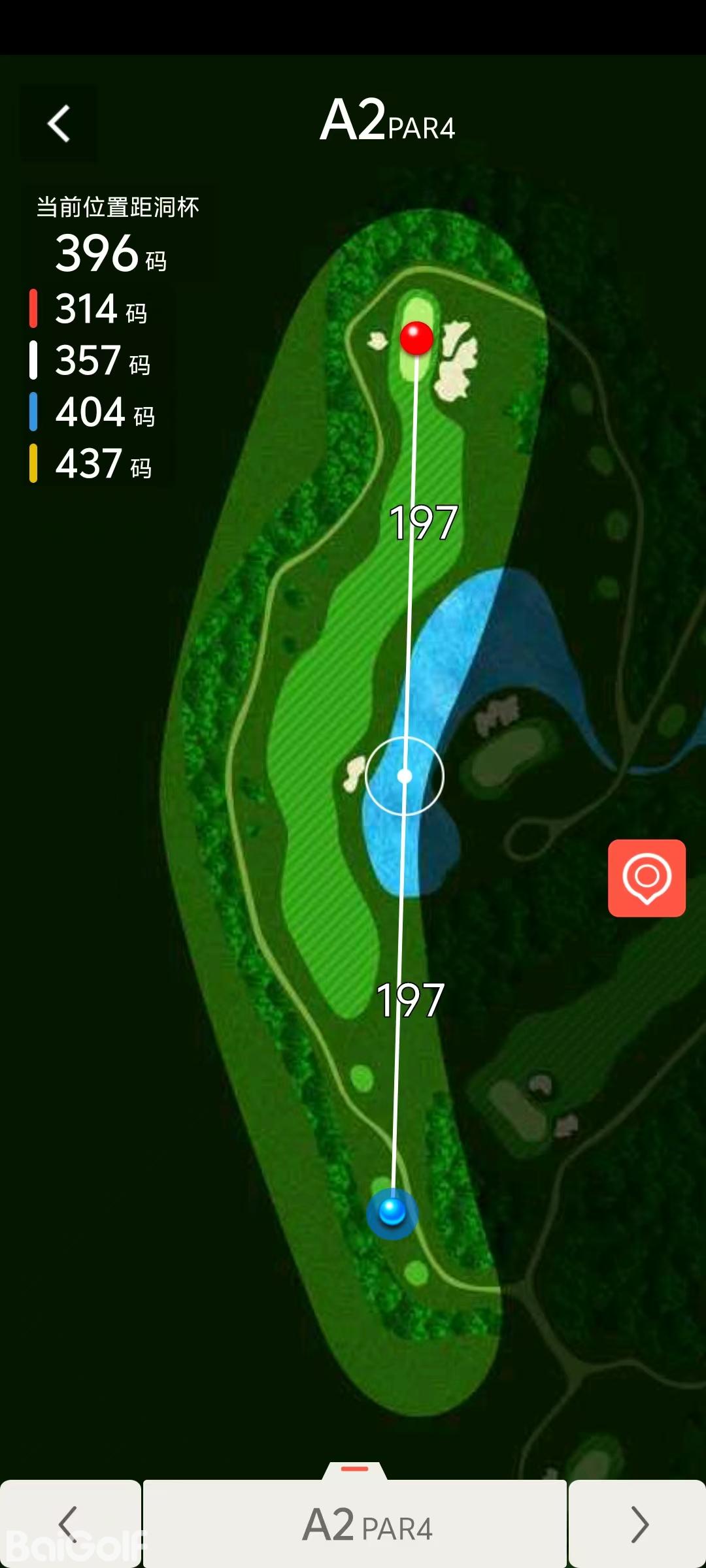The width and height of the screenshot is (706, 1568).
Task: Go to the previous hole
Action: click(x=69, y=1524)
